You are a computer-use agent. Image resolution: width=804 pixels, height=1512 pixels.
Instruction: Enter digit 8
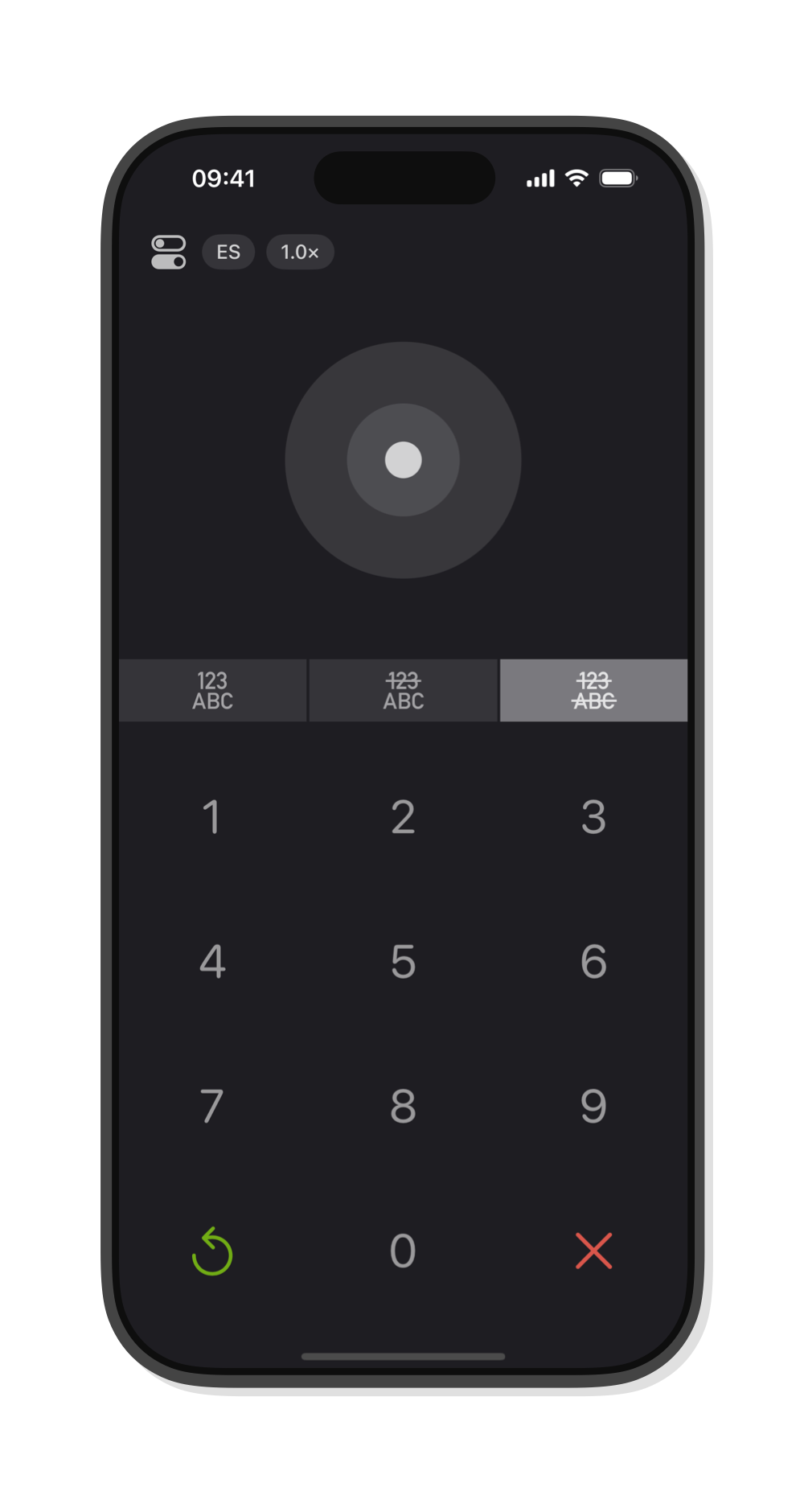pyautogui.click(x=404, y=1107)
